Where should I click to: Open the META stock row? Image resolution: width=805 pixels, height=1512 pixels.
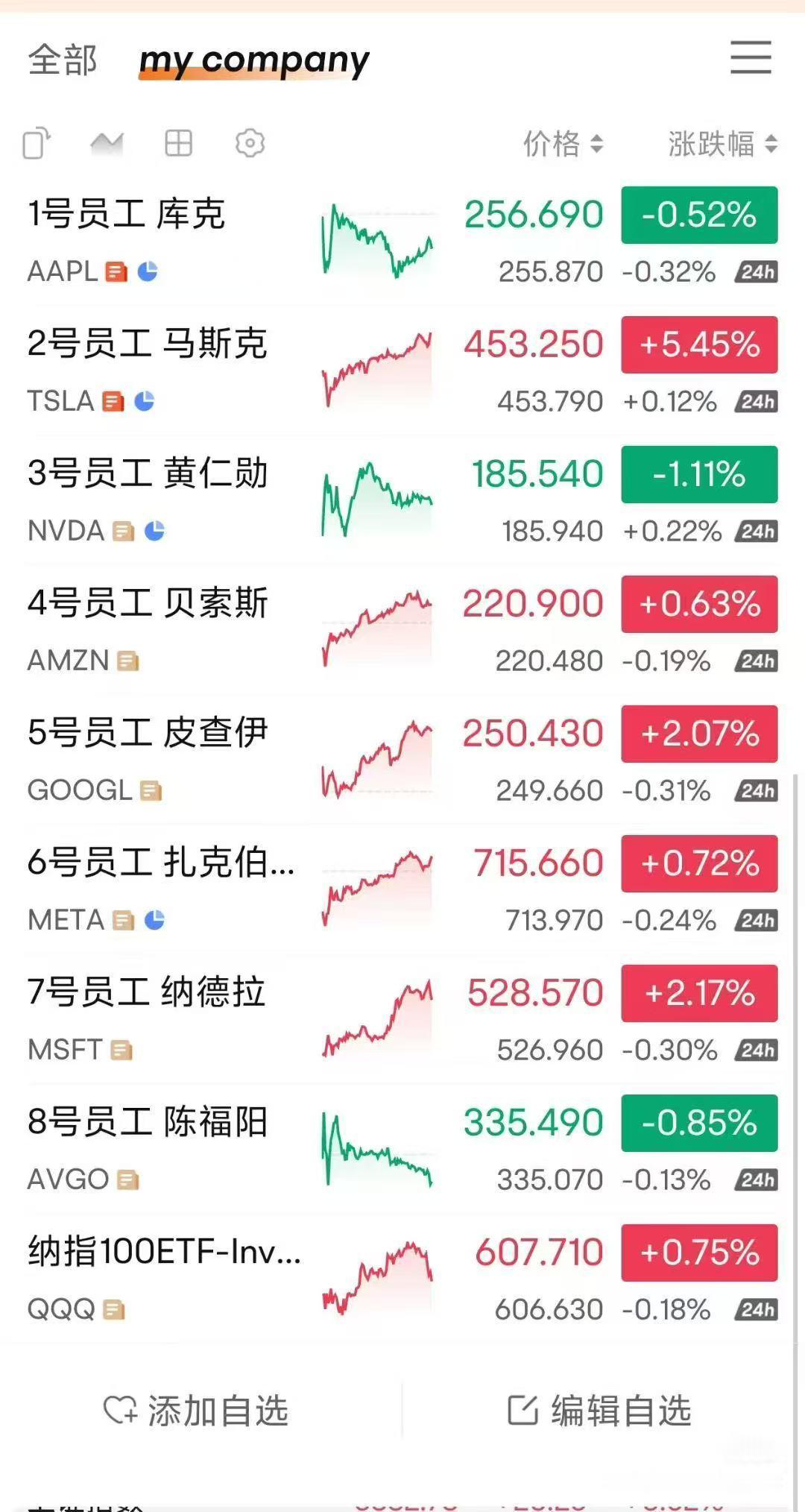click(402, 889)
